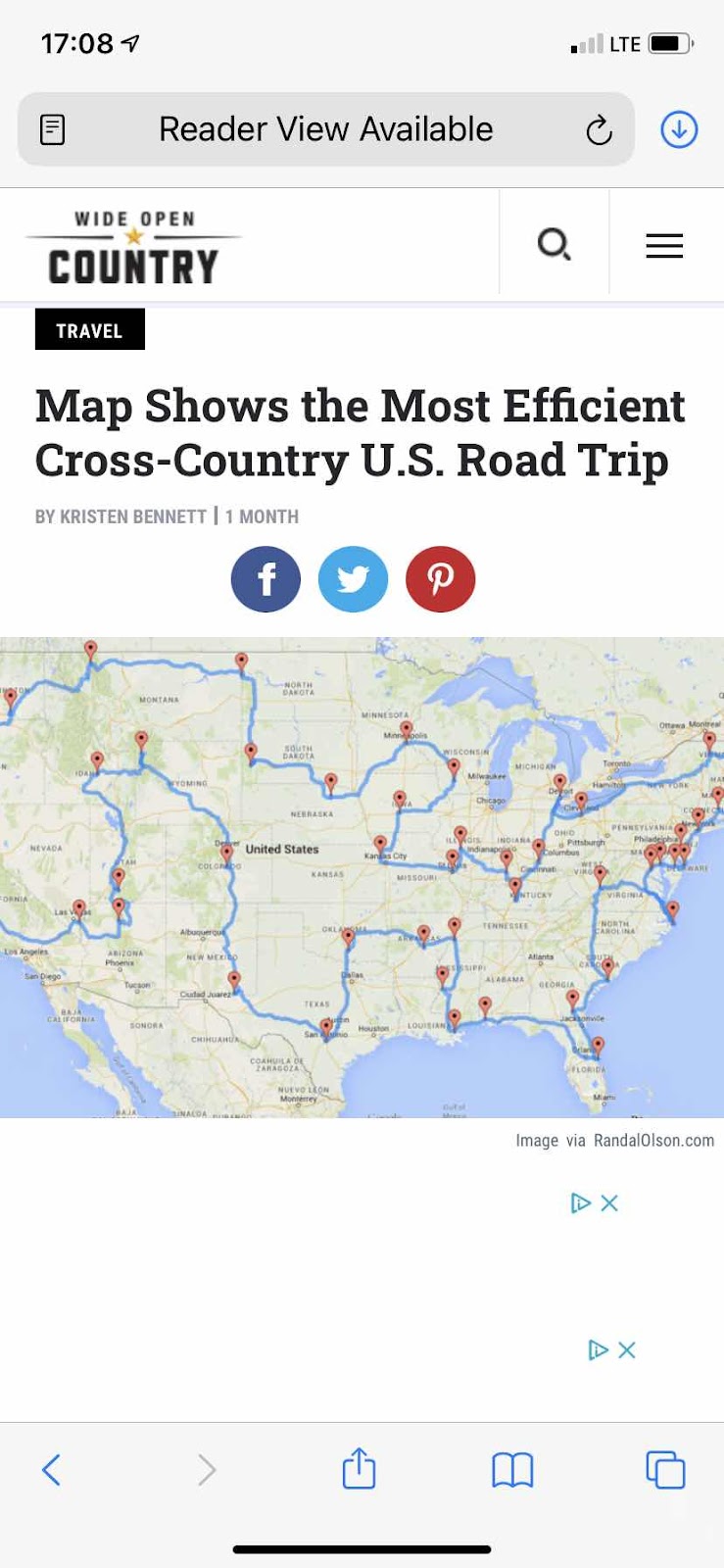Pin the article on Pinterest
Image resolution: width=724 pixels, height=1568 pixels.
[x=440, y=579]
